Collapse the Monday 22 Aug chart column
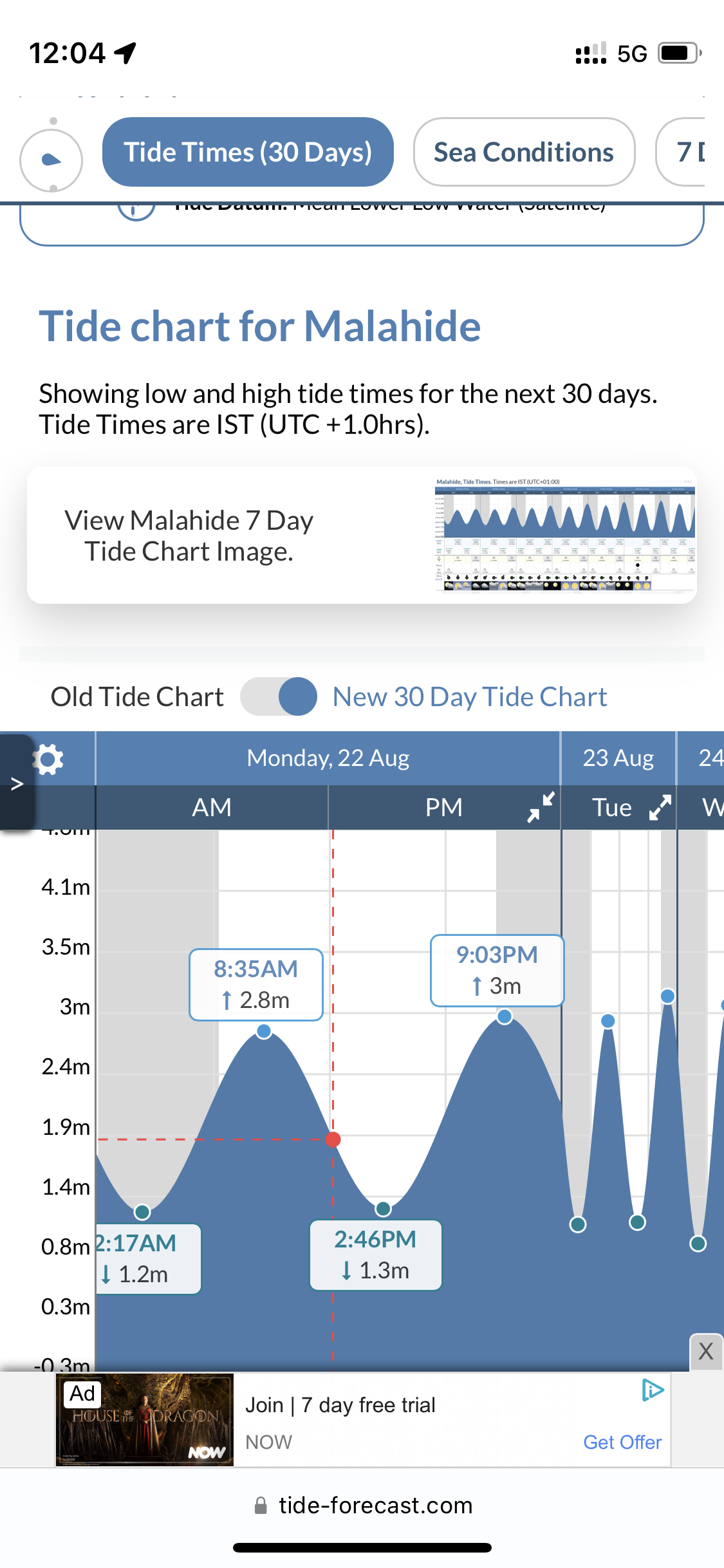 coord(541,807)
